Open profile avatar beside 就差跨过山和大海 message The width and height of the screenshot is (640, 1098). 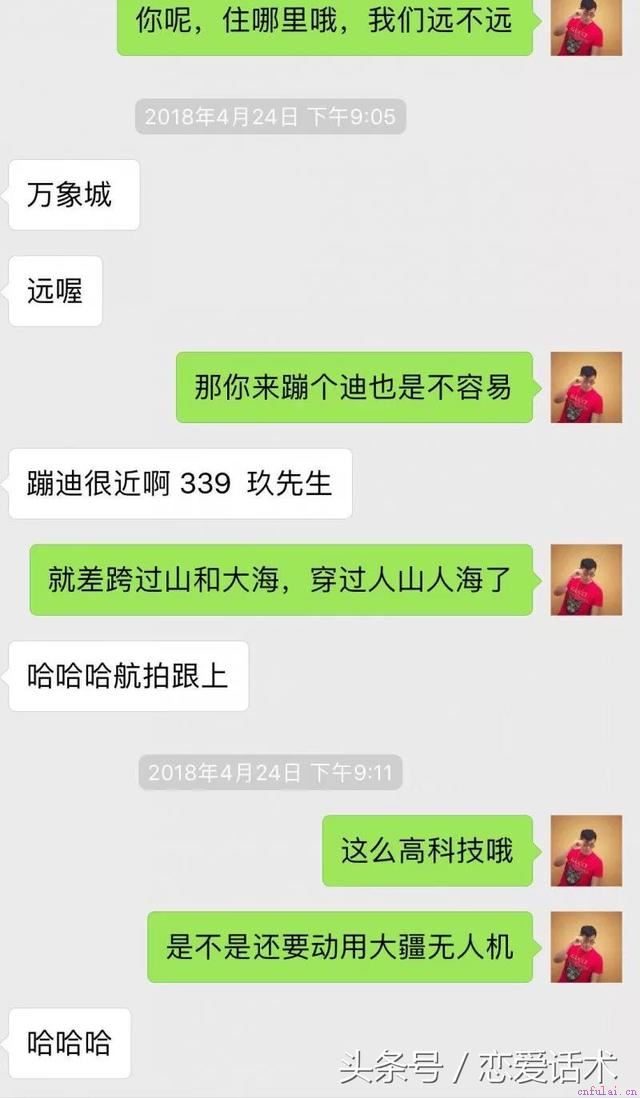click(586, 580)
